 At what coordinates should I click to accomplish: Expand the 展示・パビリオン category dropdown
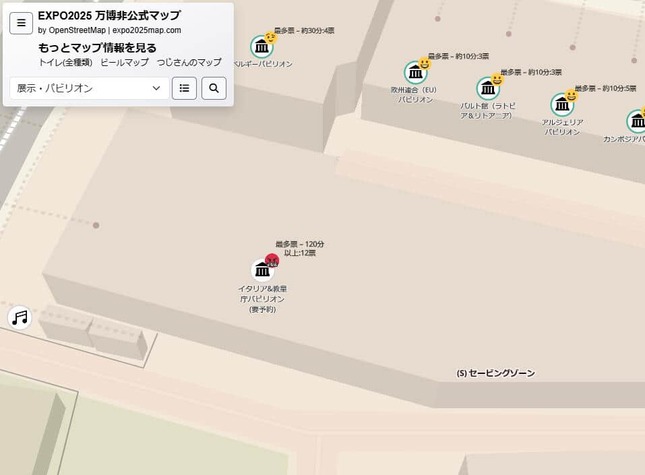89,88
